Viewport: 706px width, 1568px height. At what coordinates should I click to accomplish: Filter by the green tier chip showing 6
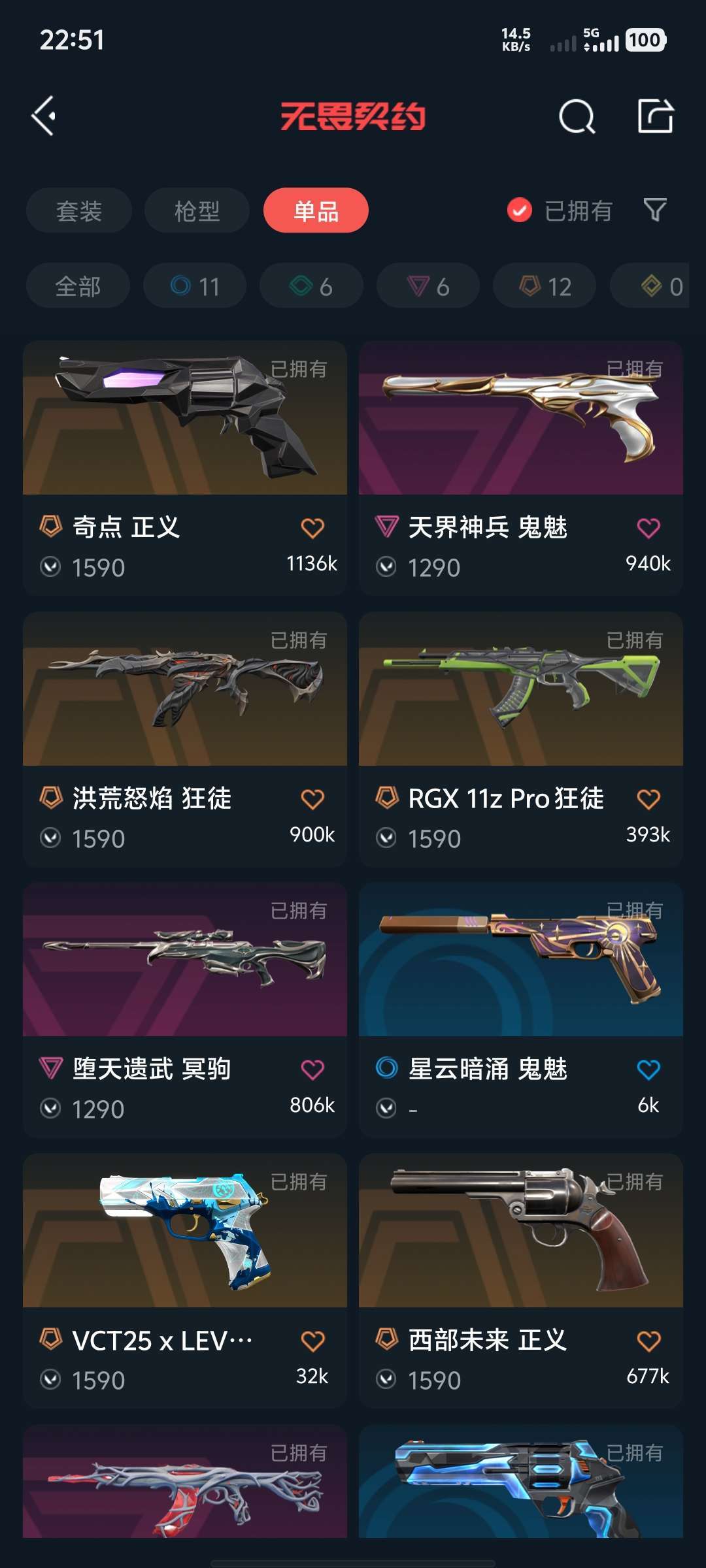click(311, 286)
